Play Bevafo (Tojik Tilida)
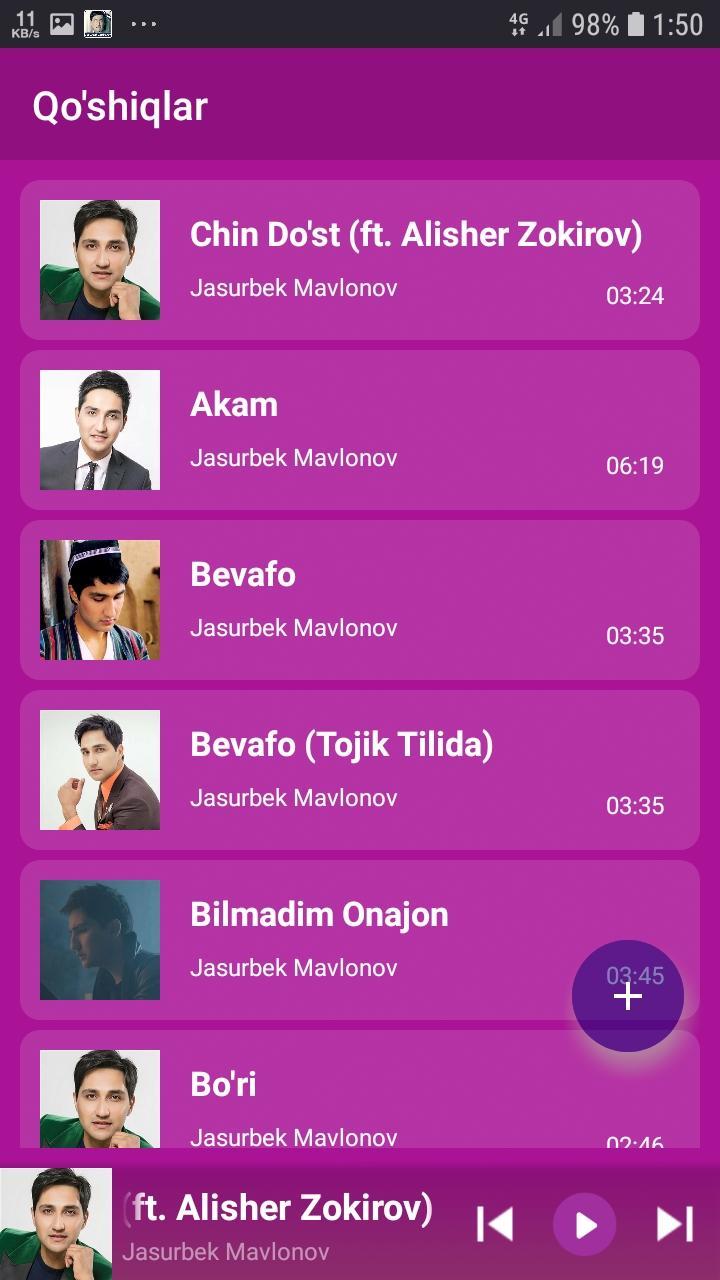The width and height of the screenshot is (720, 1280). pos(360,770)
